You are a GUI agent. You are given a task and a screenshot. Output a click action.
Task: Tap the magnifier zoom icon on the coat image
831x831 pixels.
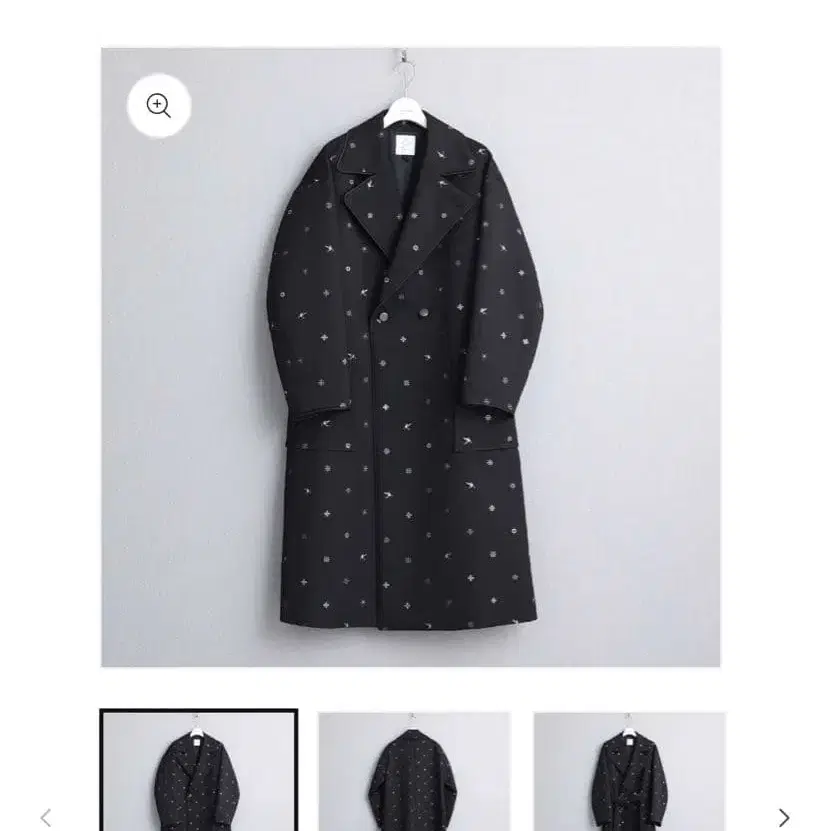coord(159,105)
